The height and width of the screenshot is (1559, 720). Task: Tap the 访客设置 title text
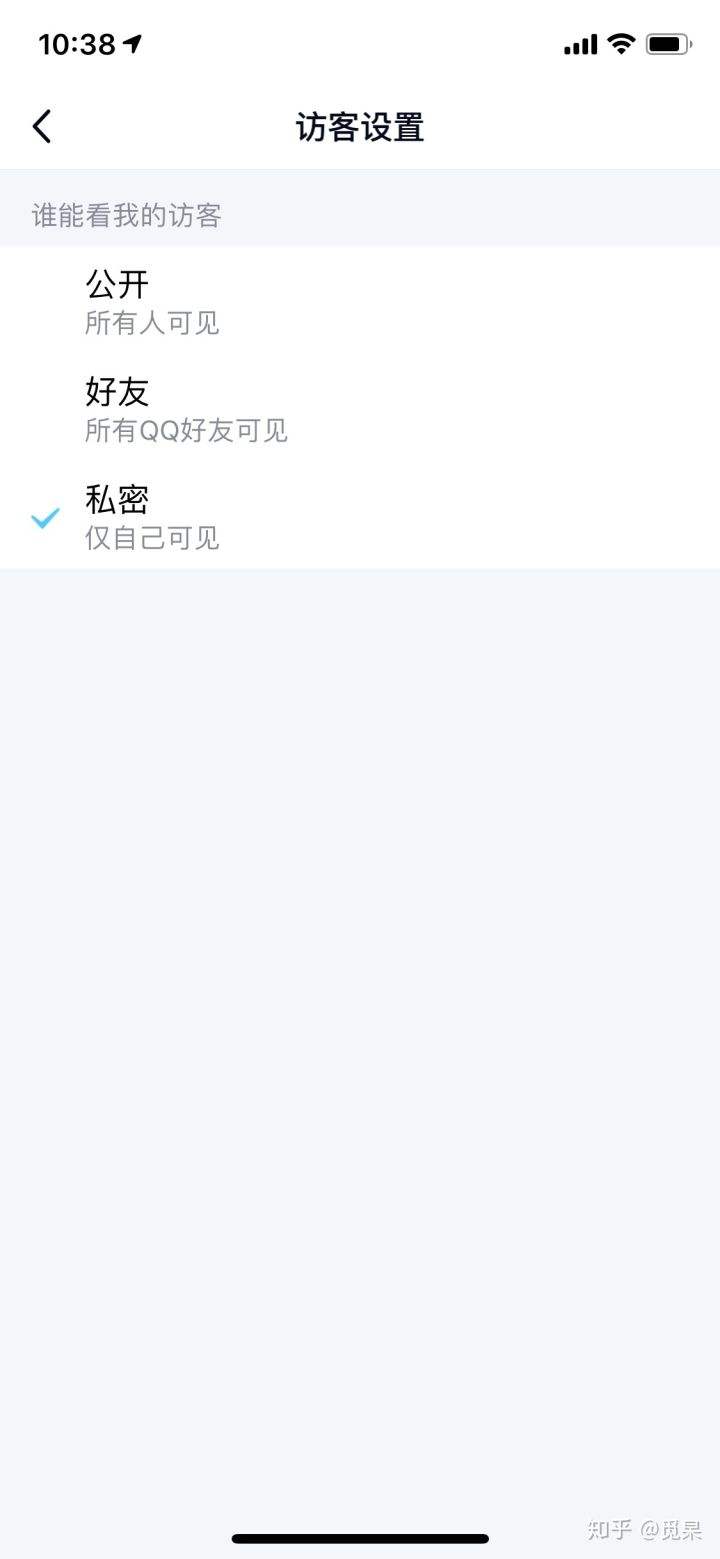click(359, 127)
